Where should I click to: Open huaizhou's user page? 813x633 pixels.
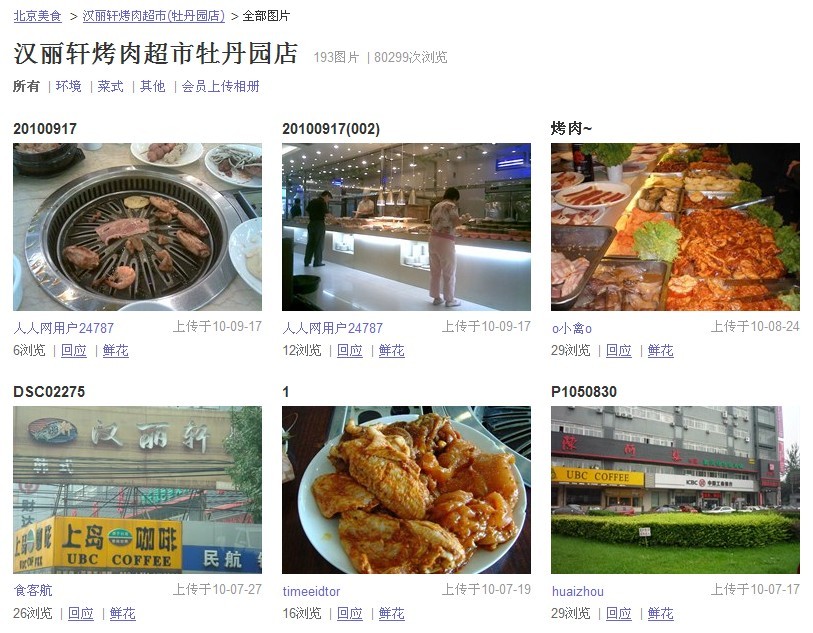tap(578, 591)
